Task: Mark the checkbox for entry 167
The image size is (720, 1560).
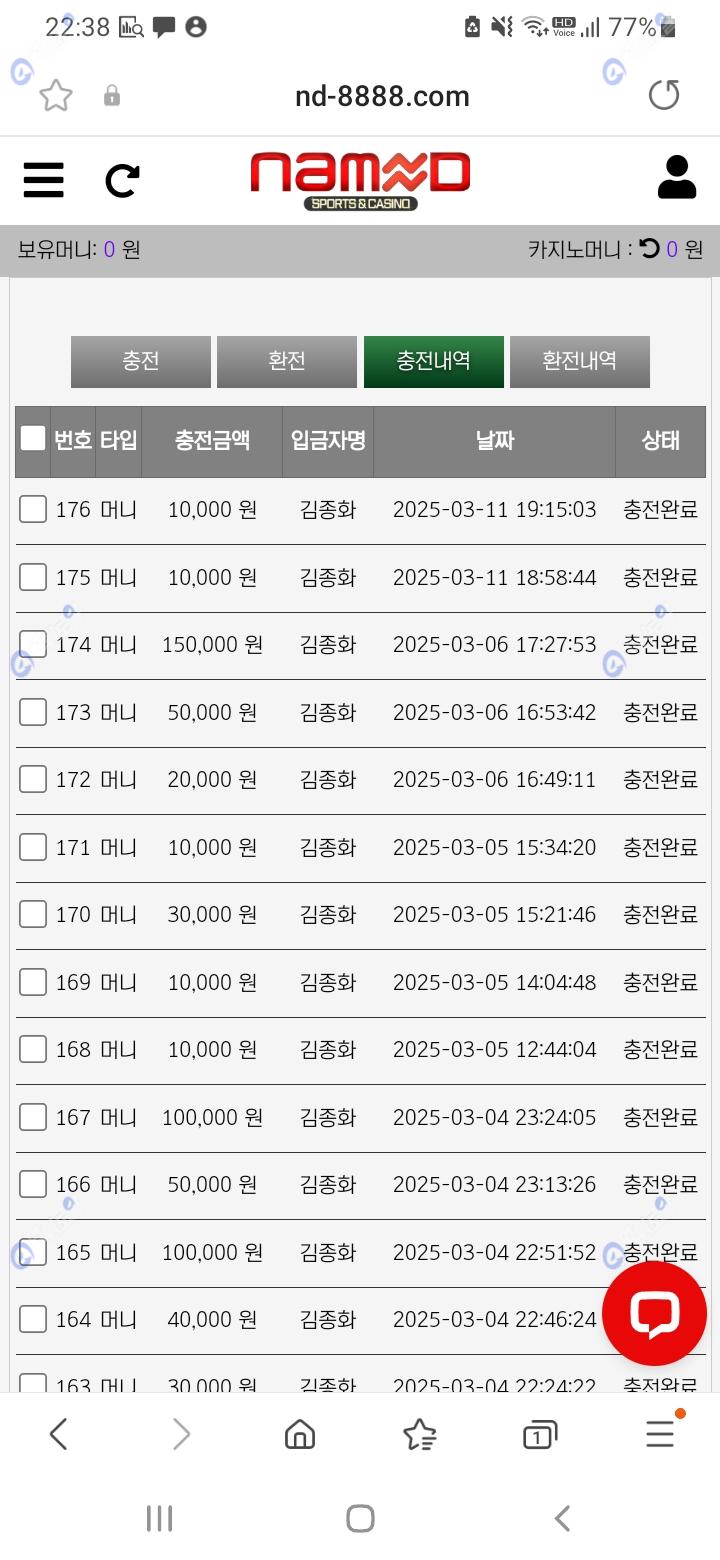Action: coord(33,1117)
